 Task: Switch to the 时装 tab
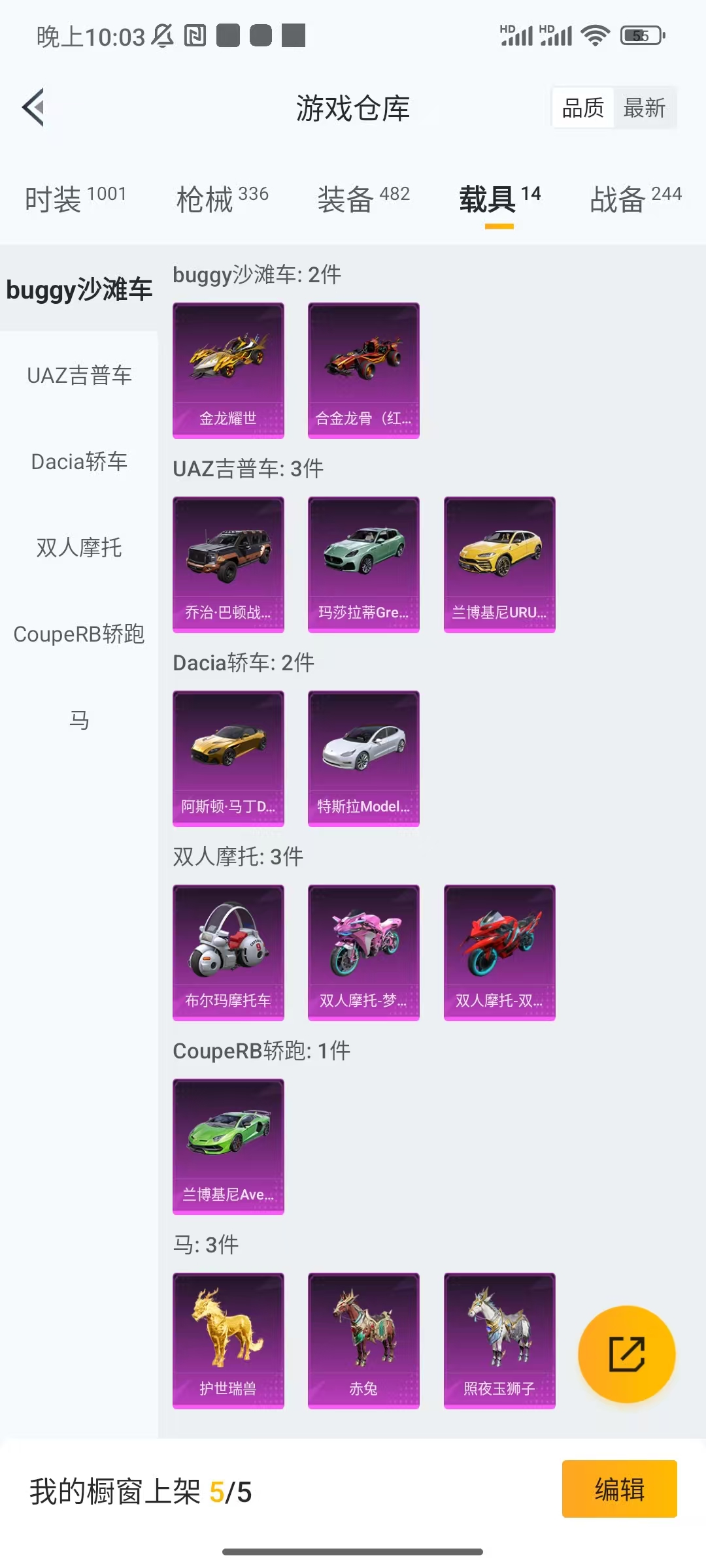click(x=76, y=199)
